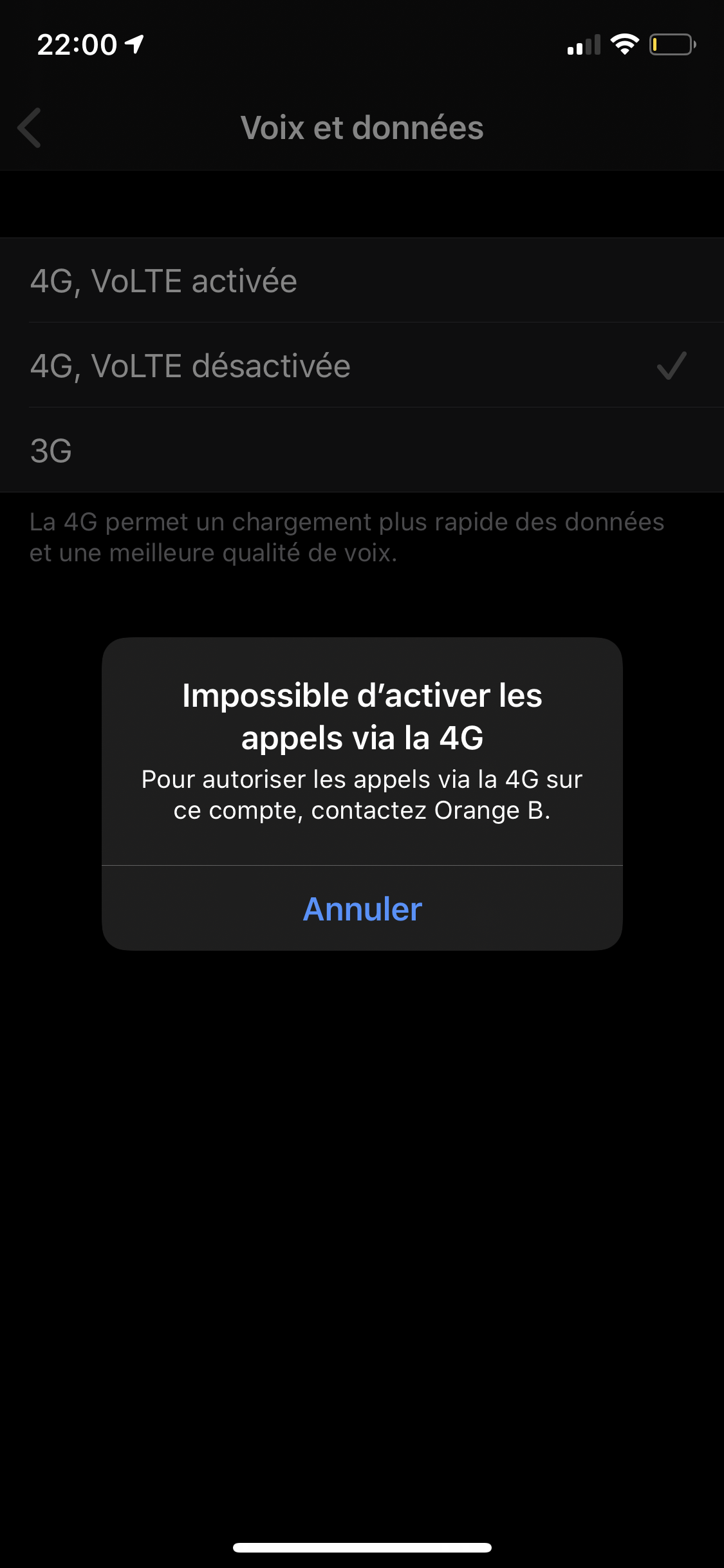The image size is (724, 1568).
Task: Choose 4G, VoLTE désactivée option
Action: pyautogui.click(x=362, y=366)
